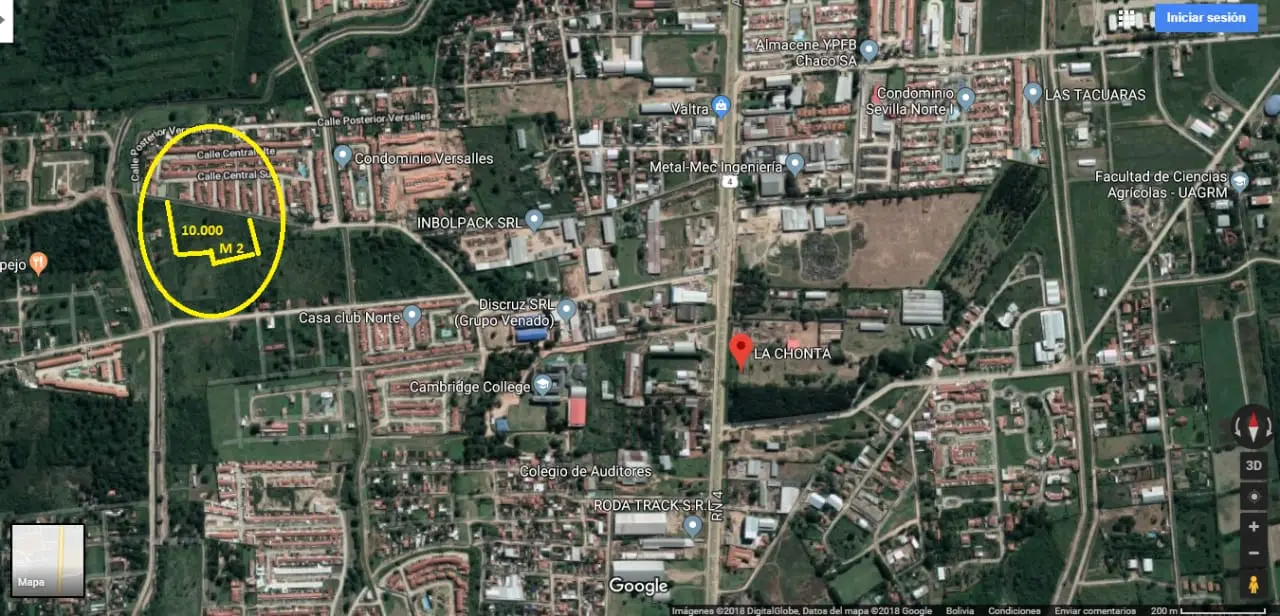
Task: Zoom out with the minus button
Action: click(x=1253, y=553)
